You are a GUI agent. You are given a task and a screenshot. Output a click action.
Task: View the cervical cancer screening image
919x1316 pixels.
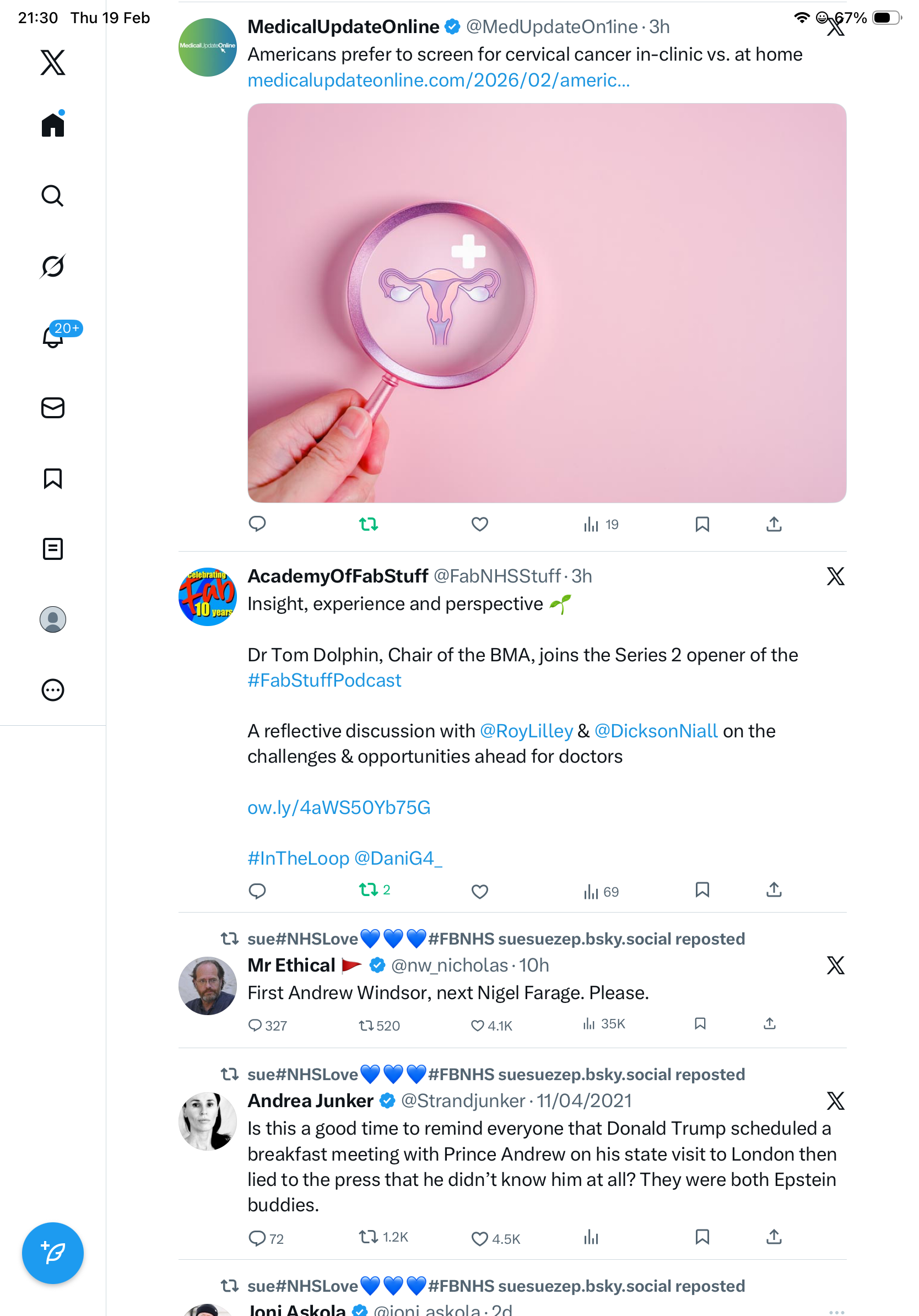[x=547, y=303]
